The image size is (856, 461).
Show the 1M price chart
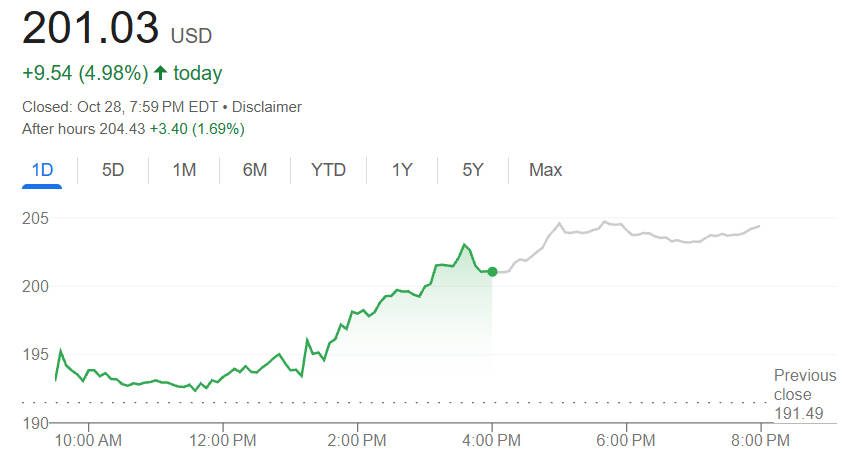(x=184, y=170)
